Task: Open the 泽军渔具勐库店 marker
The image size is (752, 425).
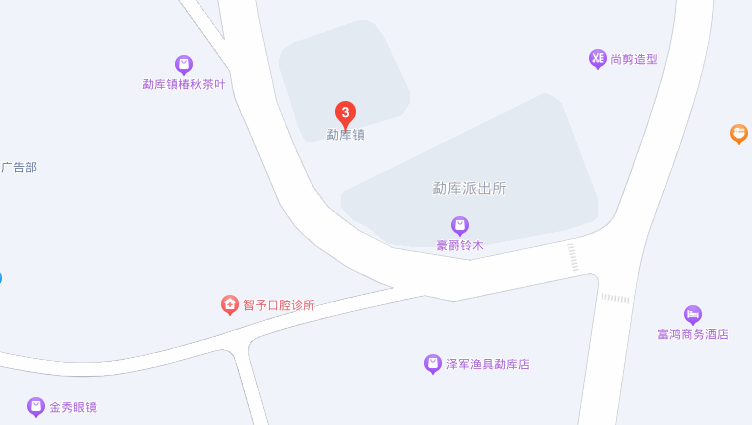Action: coord(433,364)
